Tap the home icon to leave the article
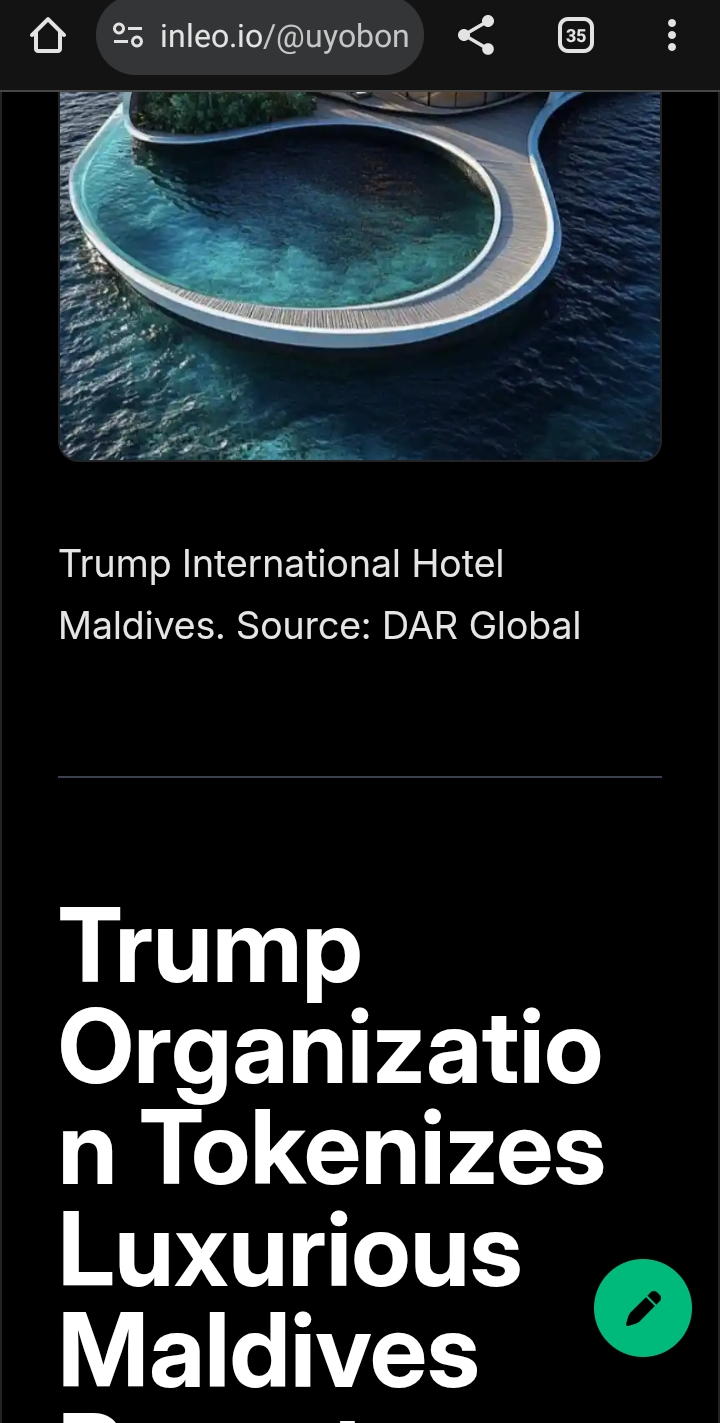 [47, 36]
